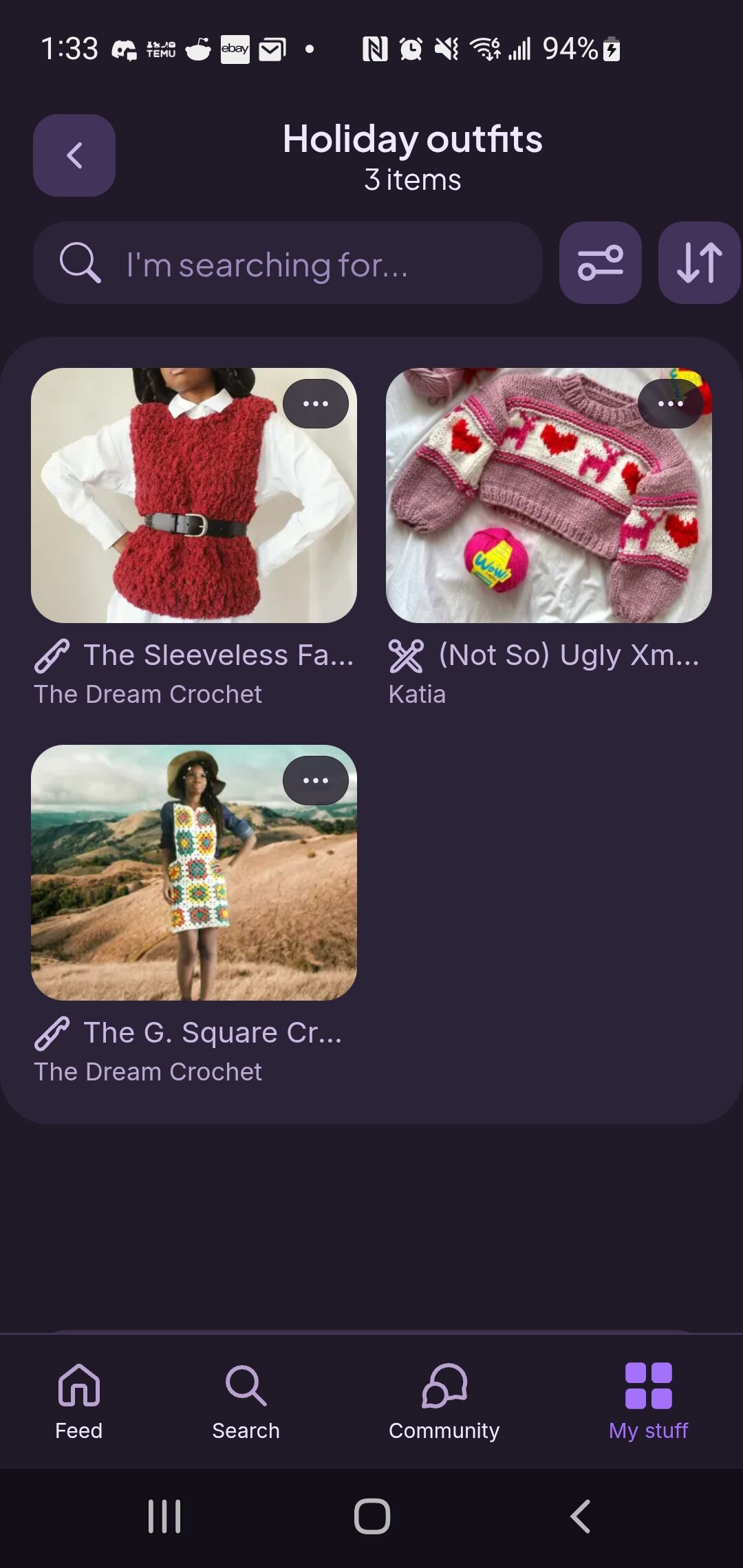The width and height of the screenshot is (743, 1568).
Task: Open more options for the Ugly Xmas sweater
Action: pyautogui.click(x=670, y=404)
